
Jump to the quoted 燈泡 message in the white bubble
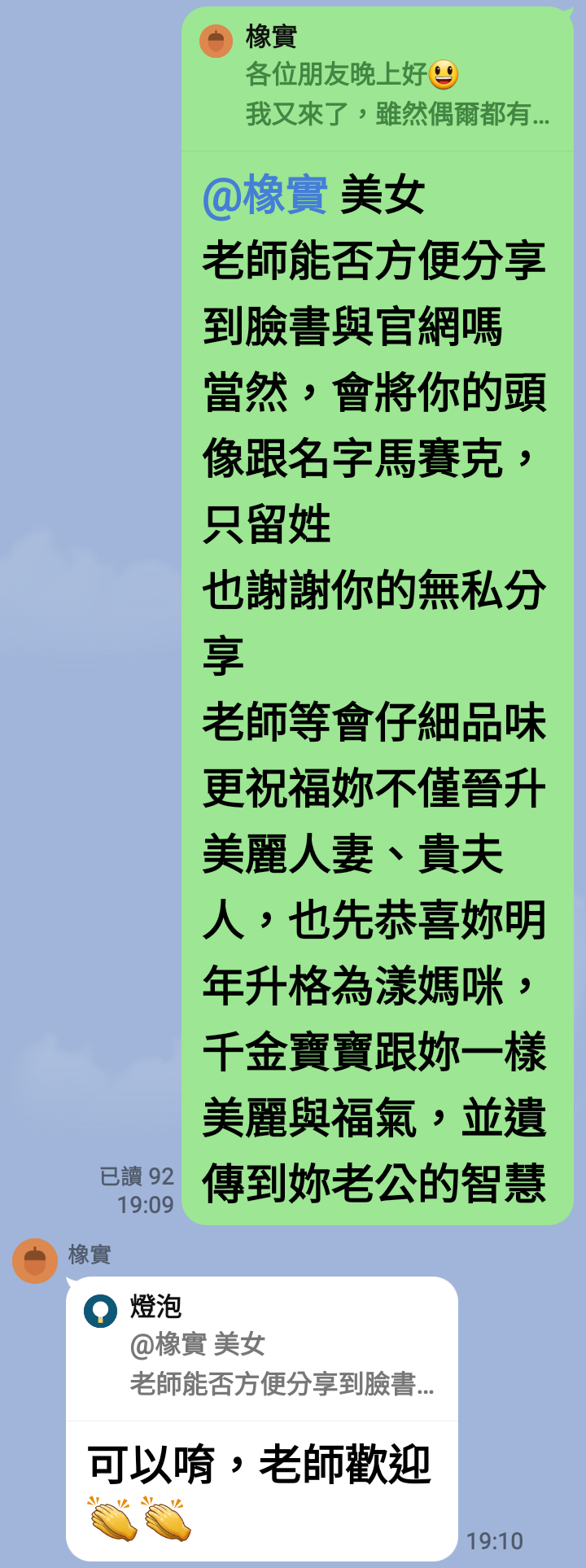click(x=260, y=1347)
